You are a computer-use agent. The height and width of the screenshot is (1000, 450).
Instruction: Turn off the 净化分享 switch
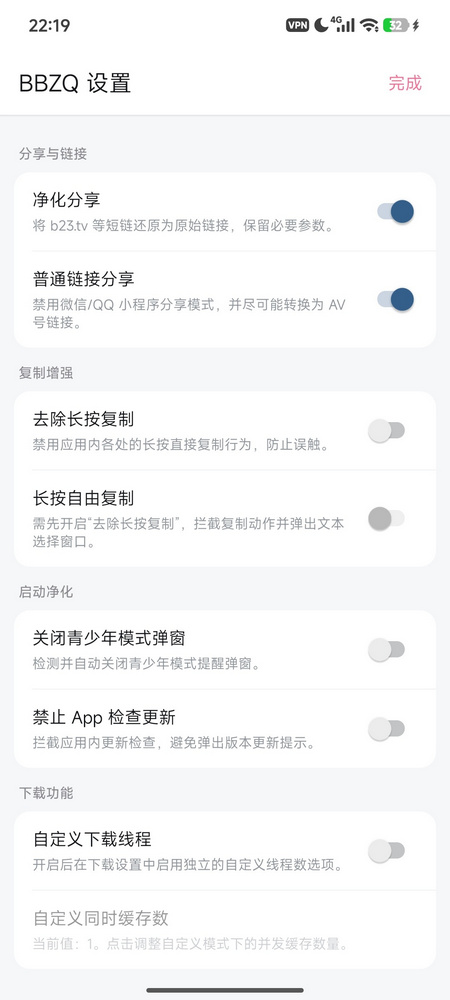tap(395, 211)
